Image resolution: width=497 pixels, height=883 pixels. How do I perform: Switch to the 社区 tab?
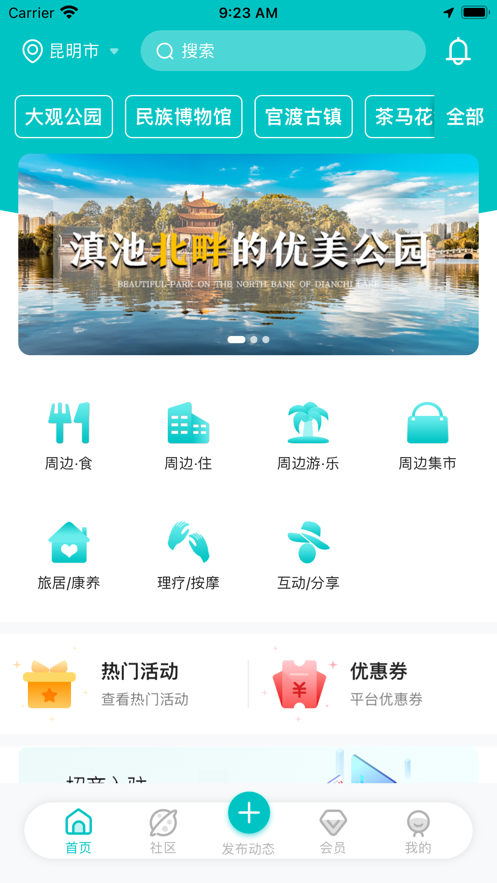pyautogui.click(x=163, y=832)
